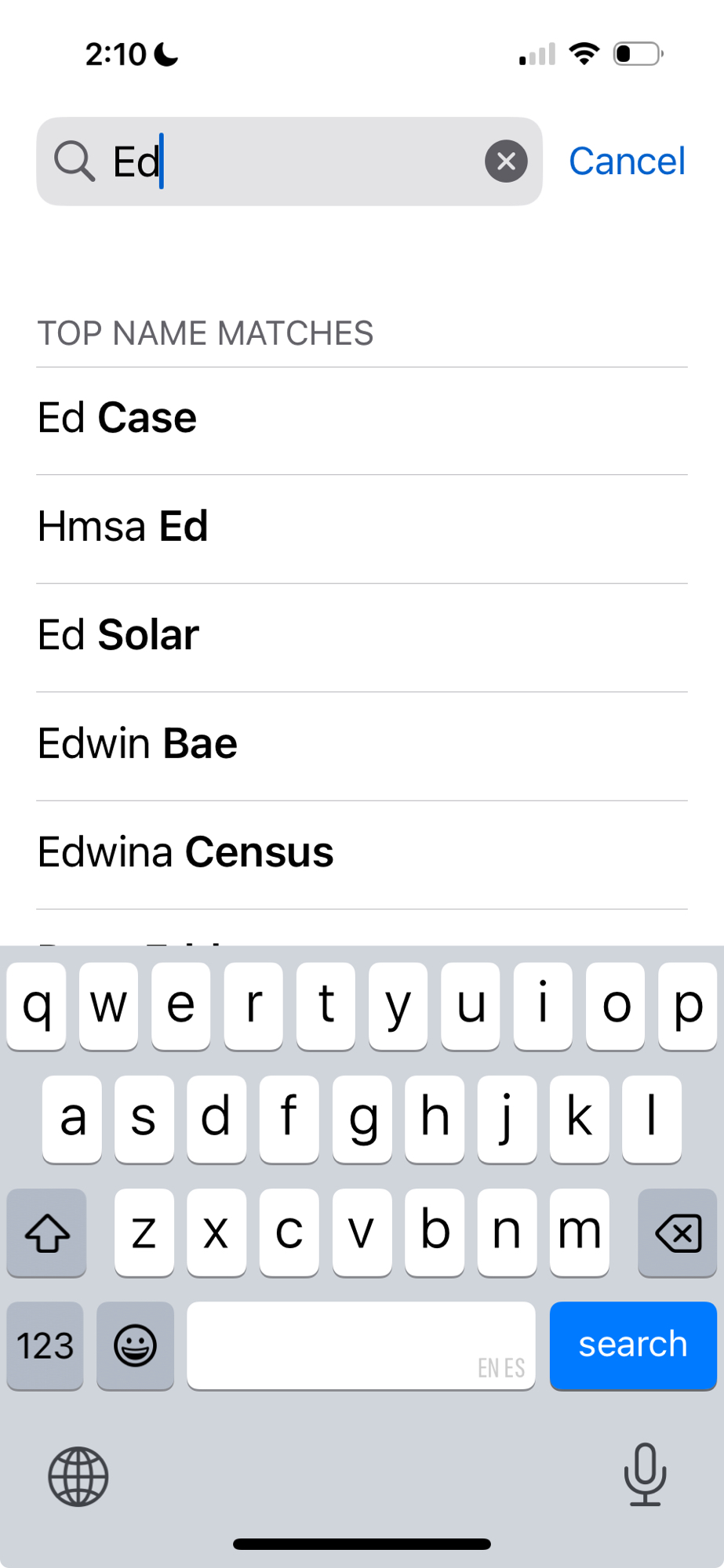Switch keyboard language with the globe
Viewport: 724px width, 1568px height.
click(78, 1476)
